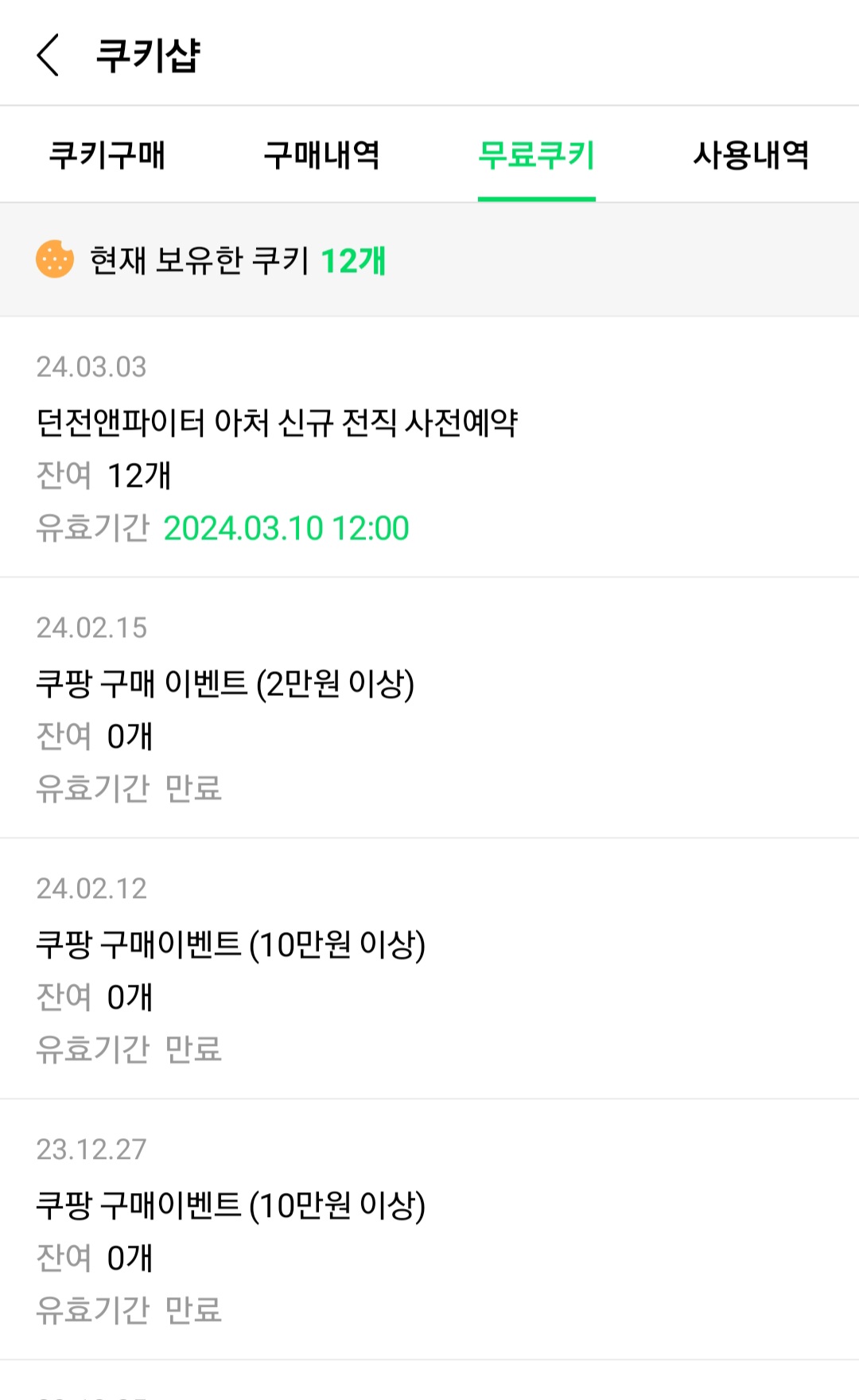Switch to the 쿠키구매 tab
The height and width of the screenshot is (1400, 859).
(107, 154)
